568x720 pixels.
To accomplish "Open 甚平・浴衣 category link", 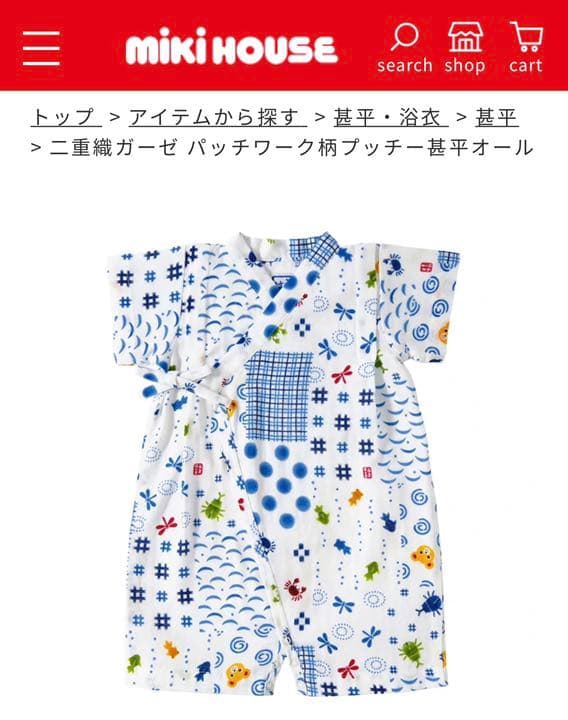I will coord(391,117).
